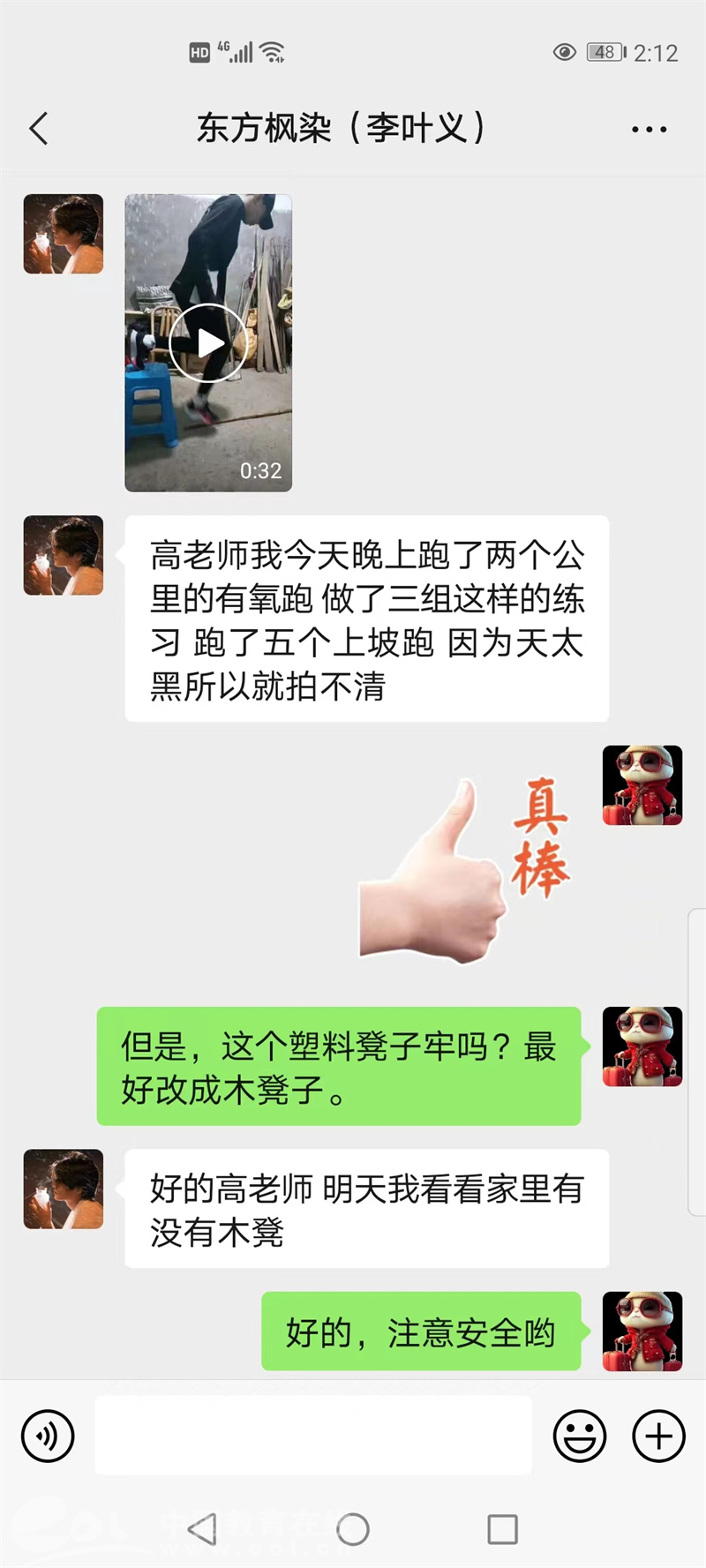Image resolution: width=706 pixels, height=1568 pixels.
Task: Open the emoji picker
Action: [580, 1436]
